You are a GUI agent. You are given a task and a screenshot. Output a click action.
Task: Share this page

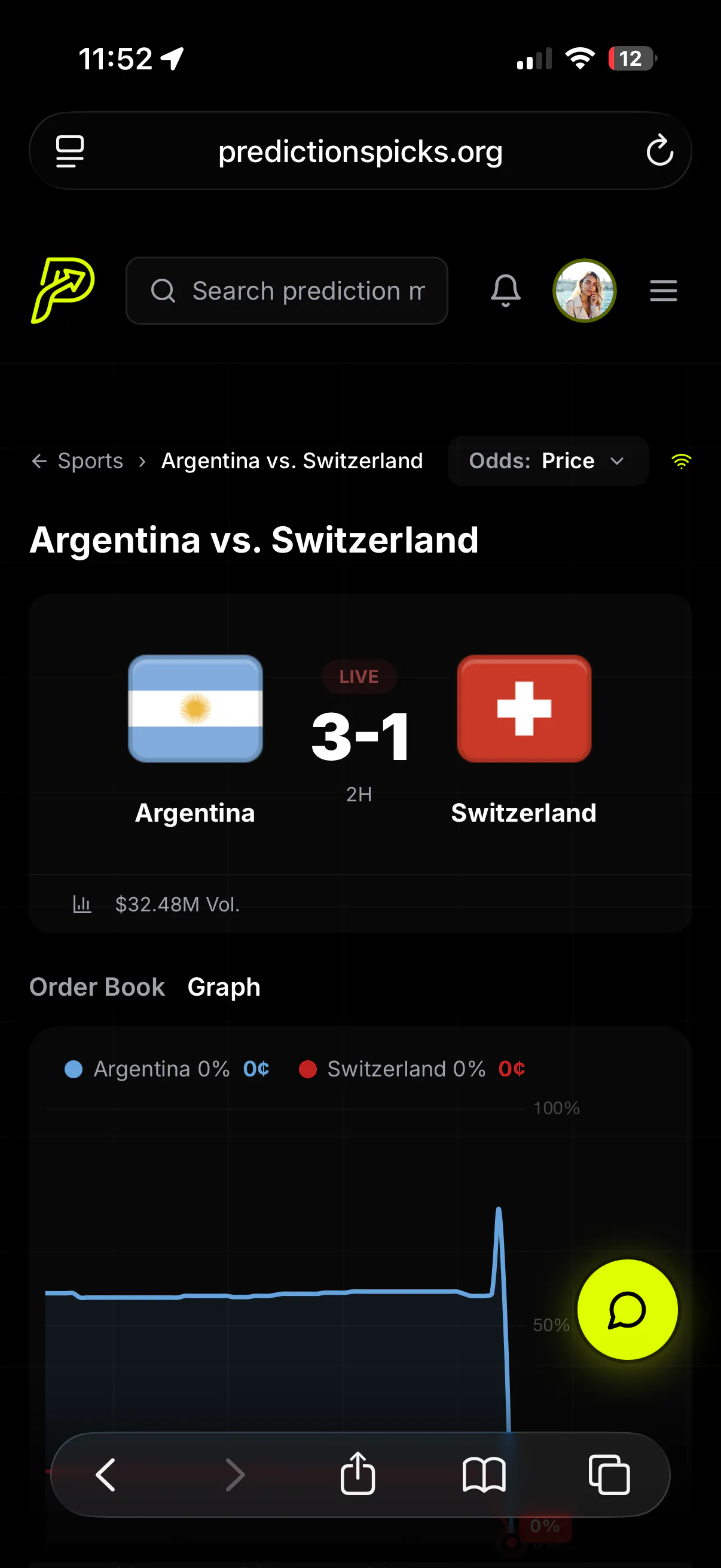point(358,1473)
